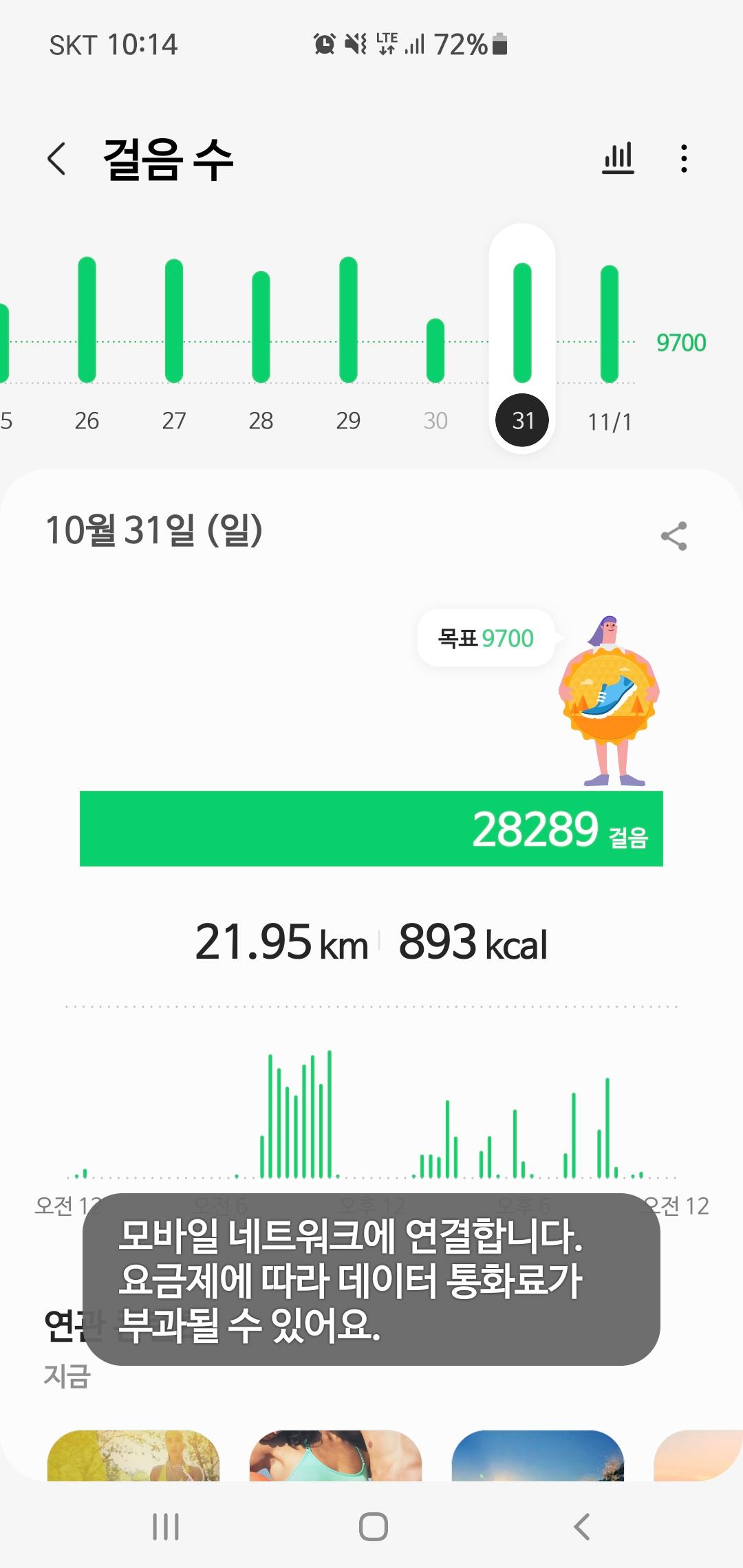Screen dimensions: 743x1568
Task: Open the 목표 9700 goal bubble
Action: pyautogui.click(x=486, y=638)
